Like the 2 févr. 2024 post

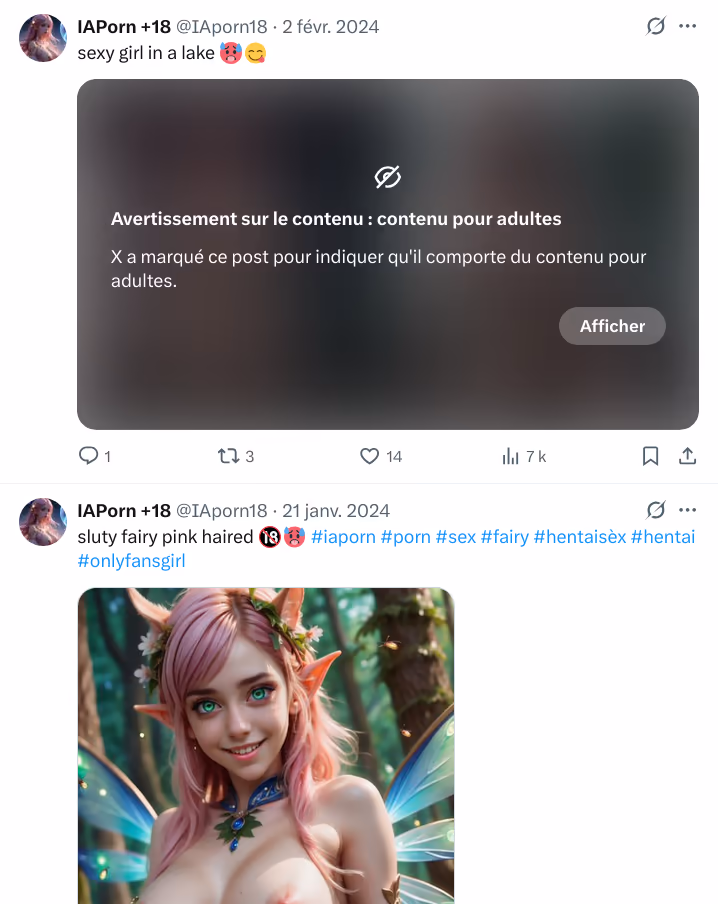pos(370,456)
